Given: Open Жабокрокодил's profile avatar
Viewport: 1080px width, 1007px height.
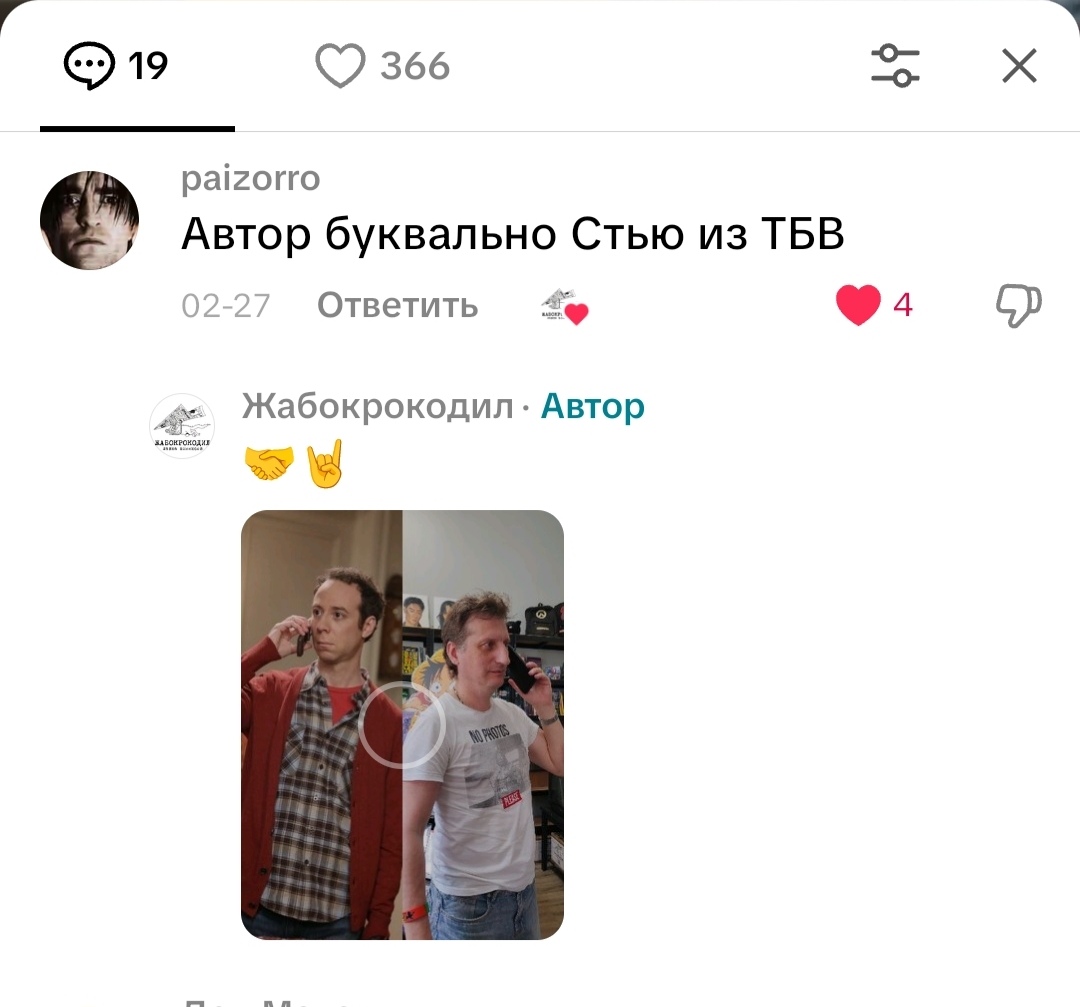Looking at the screenshot, I should coord(182,426).
